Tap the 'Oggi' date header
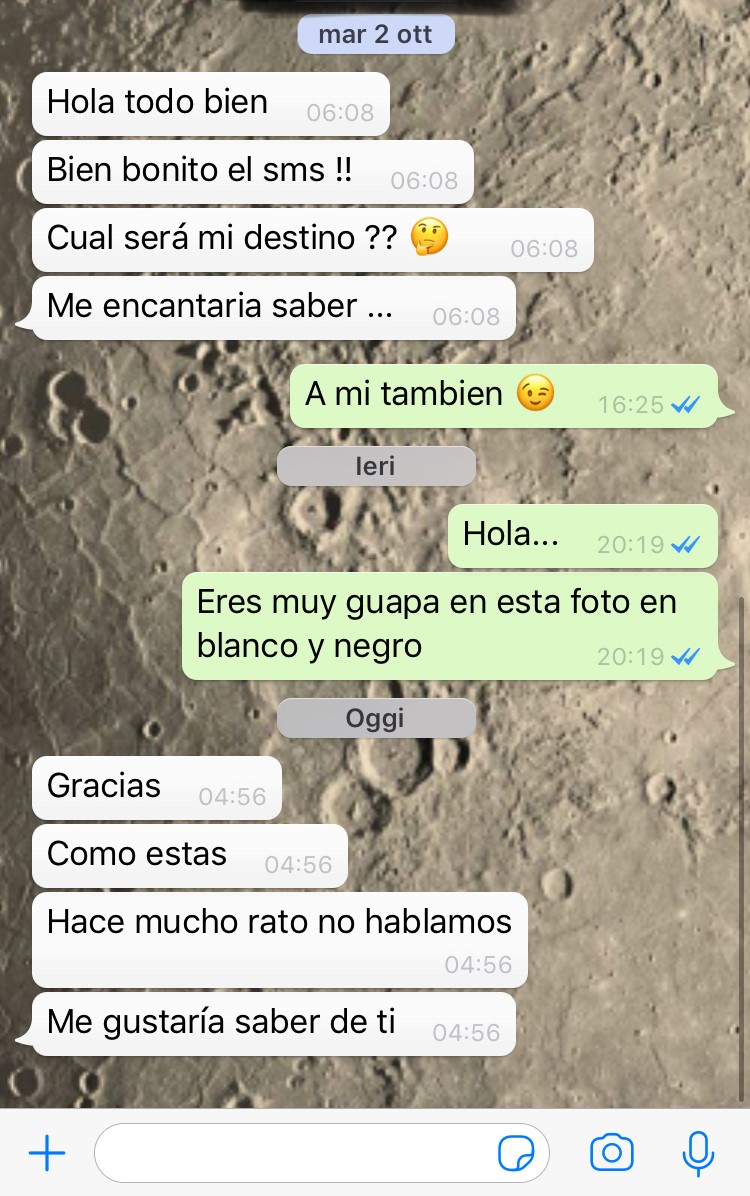 click(x=376, y=718)
